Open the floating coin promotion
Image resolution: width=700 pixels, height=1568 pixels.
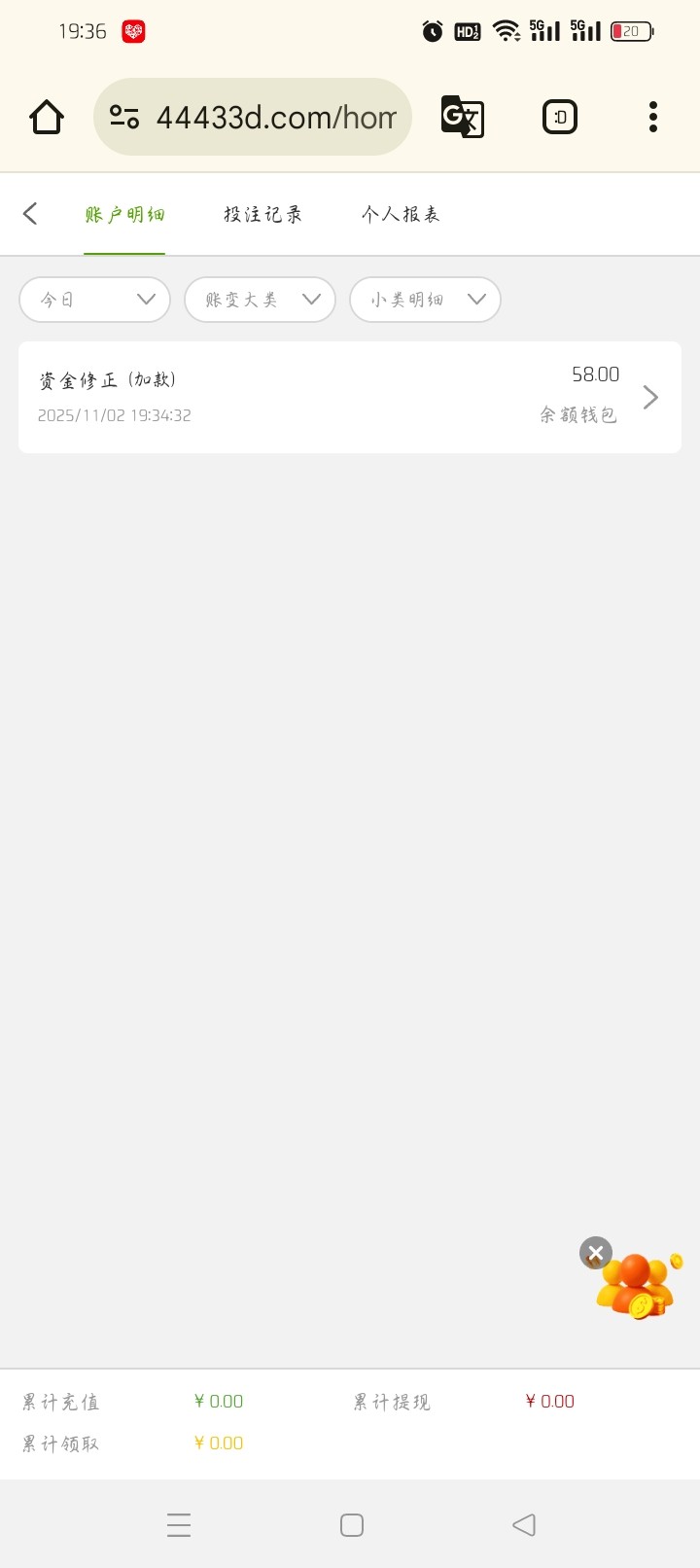pyautogui.click(x=639, y=1287)
